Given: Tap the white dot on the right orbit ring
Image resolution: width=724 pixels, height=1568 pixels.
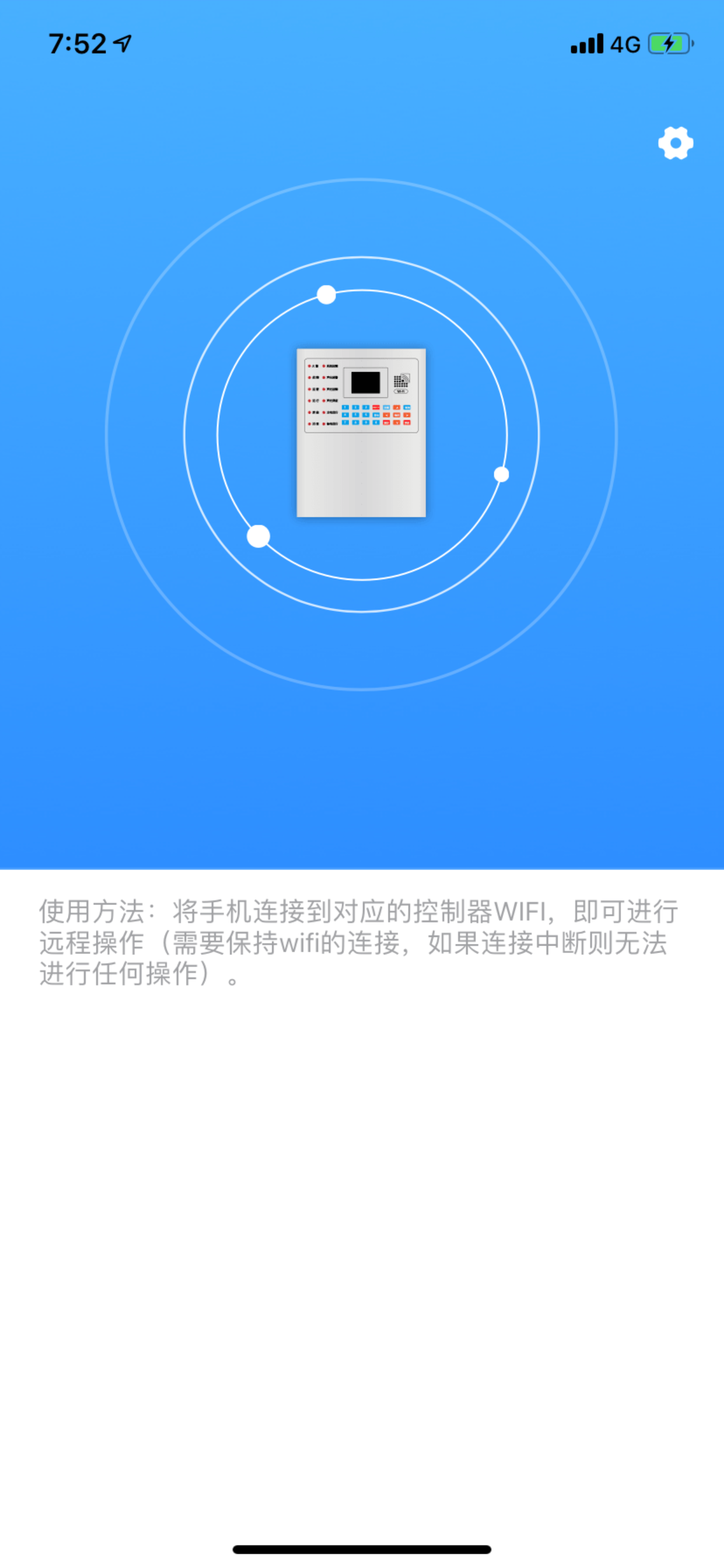Looking at the screenshot, I should tap(501, 474).
